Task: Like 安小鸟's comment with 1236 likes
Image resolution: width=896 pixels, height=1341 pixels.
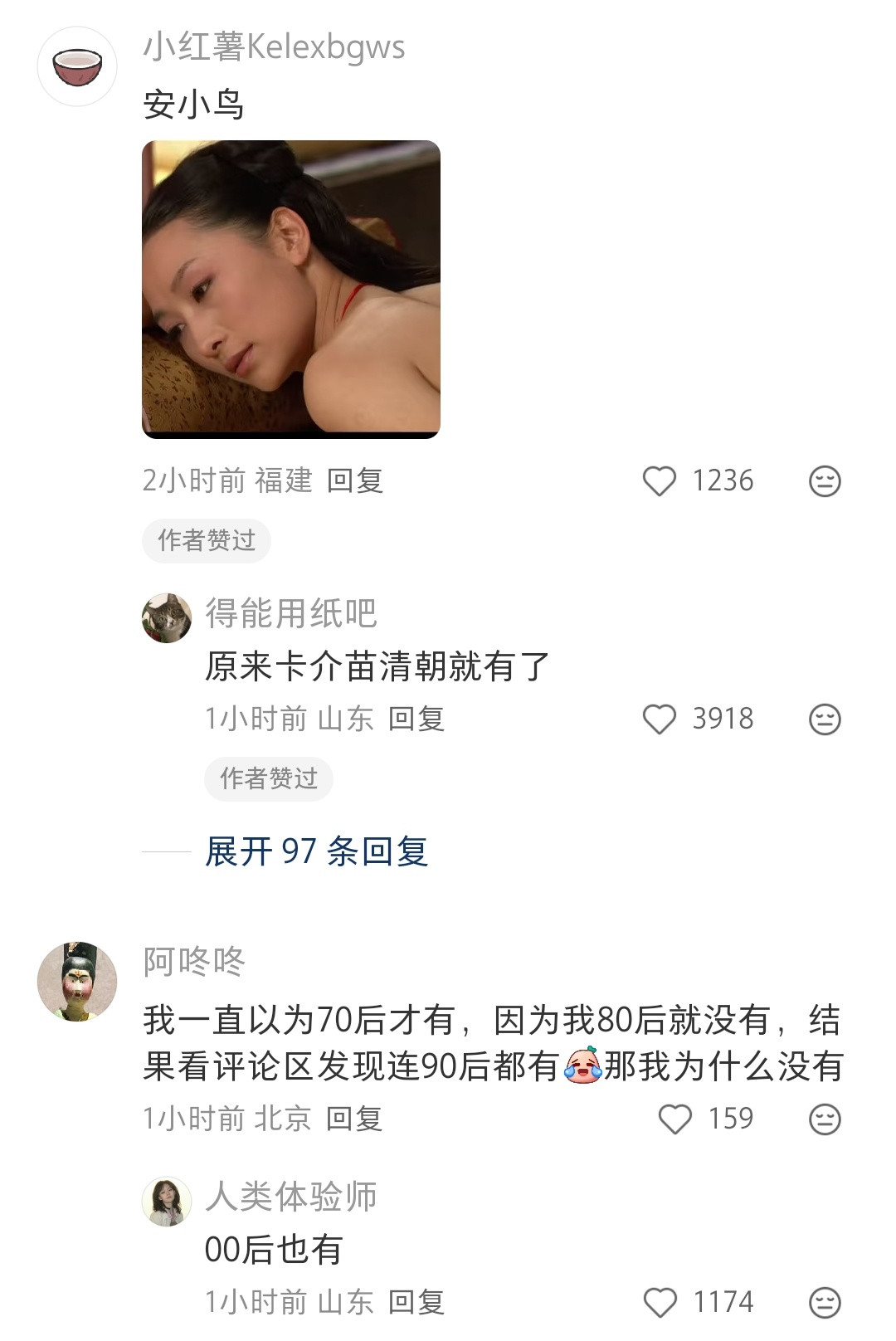Action: [x=661, y=481]
